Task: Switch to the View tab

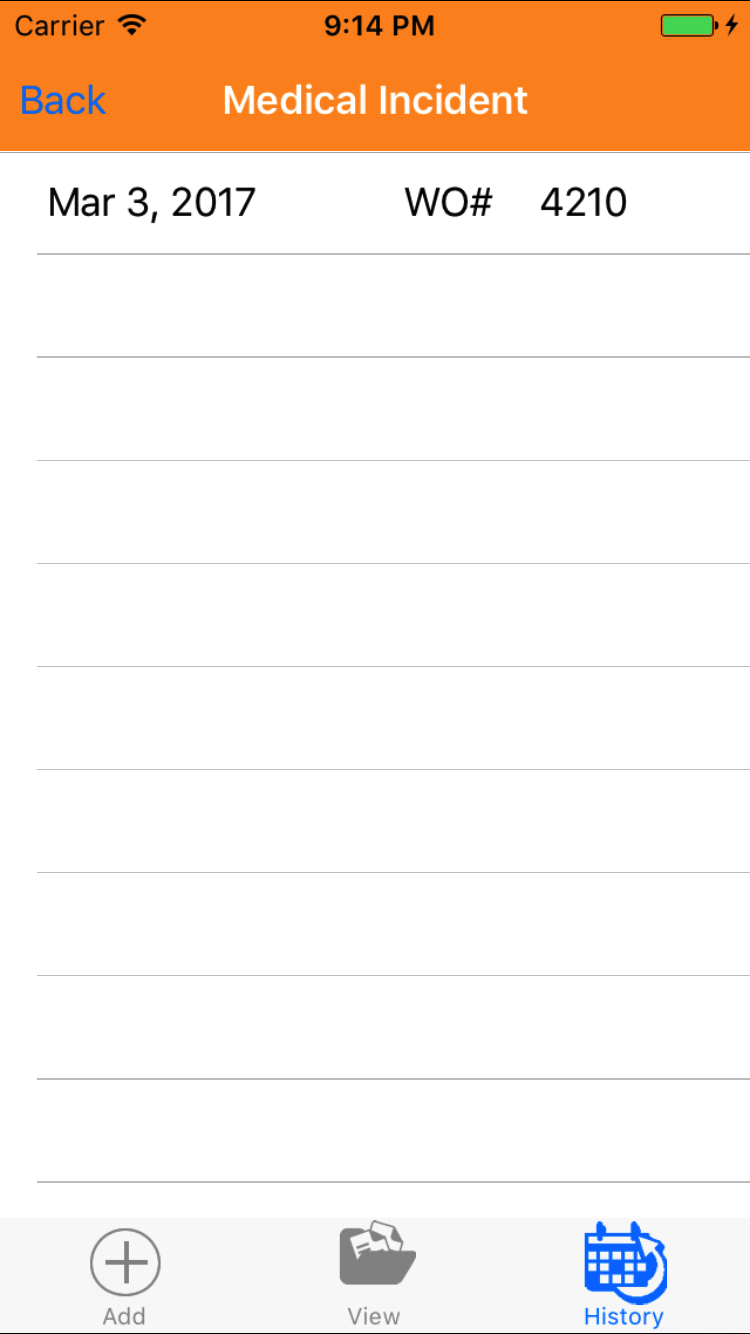Action: tap(375, 1275)
